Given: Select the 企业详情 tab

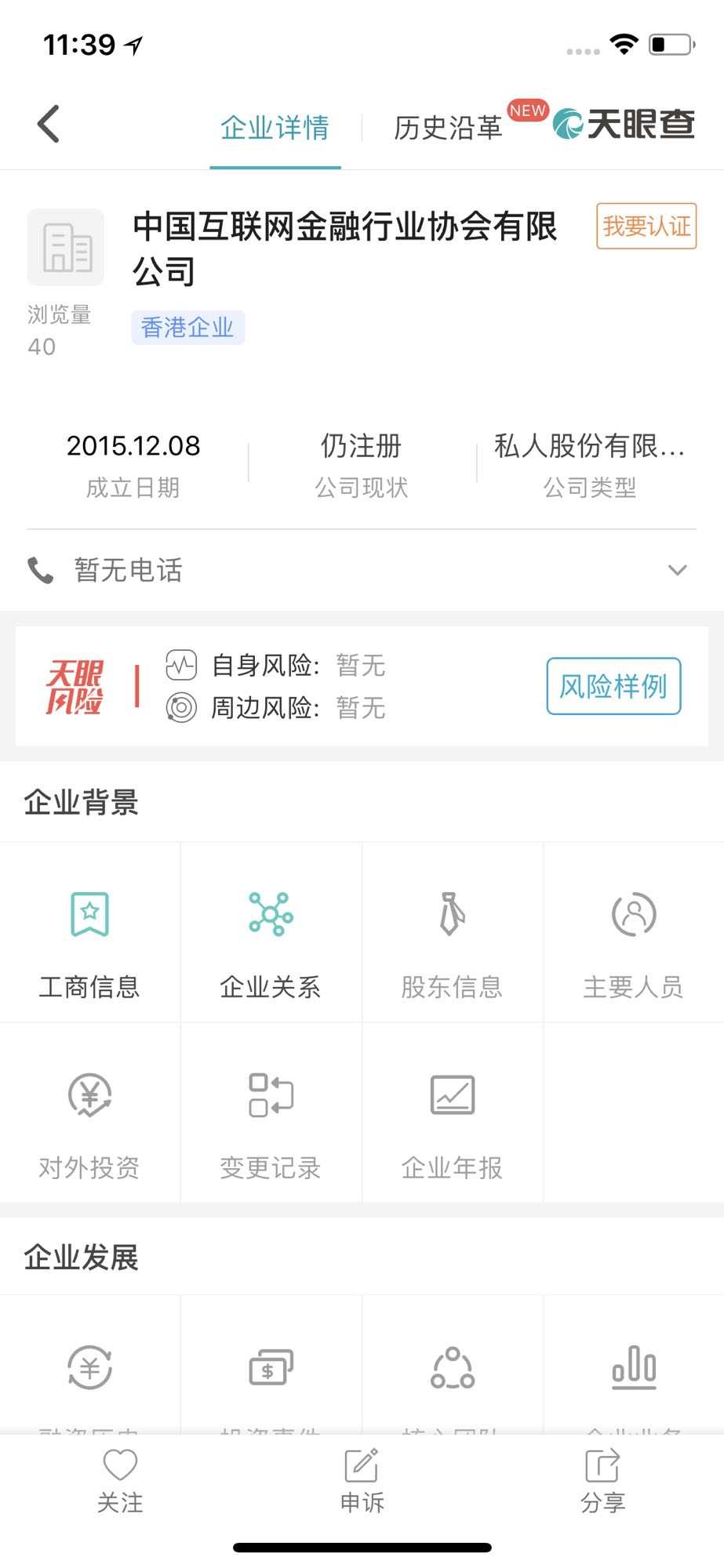Looking at the screenshot, I should (275, 127).
